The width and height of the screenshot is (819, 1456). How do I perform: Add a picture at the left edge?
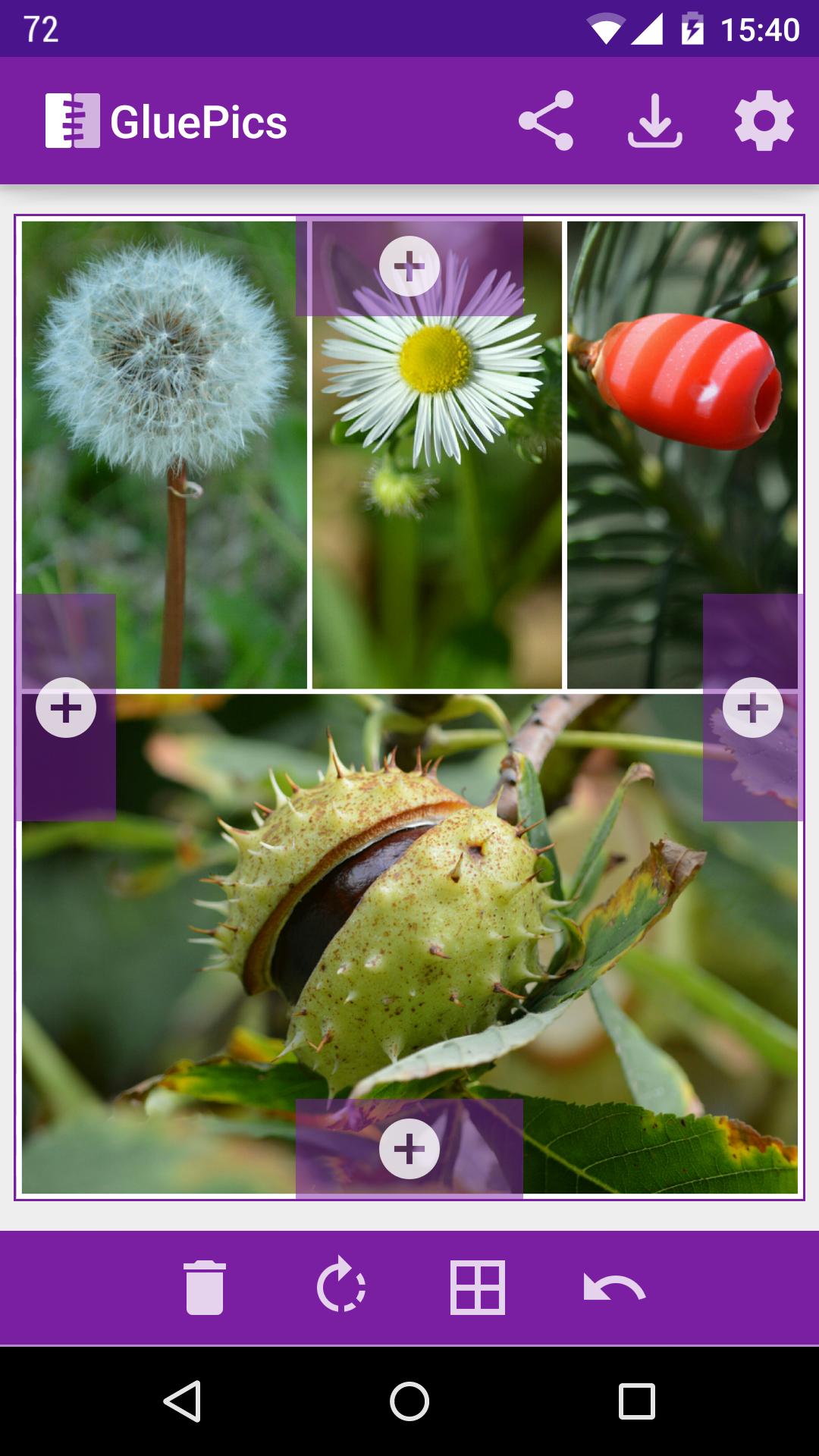(x=66, y=708)
